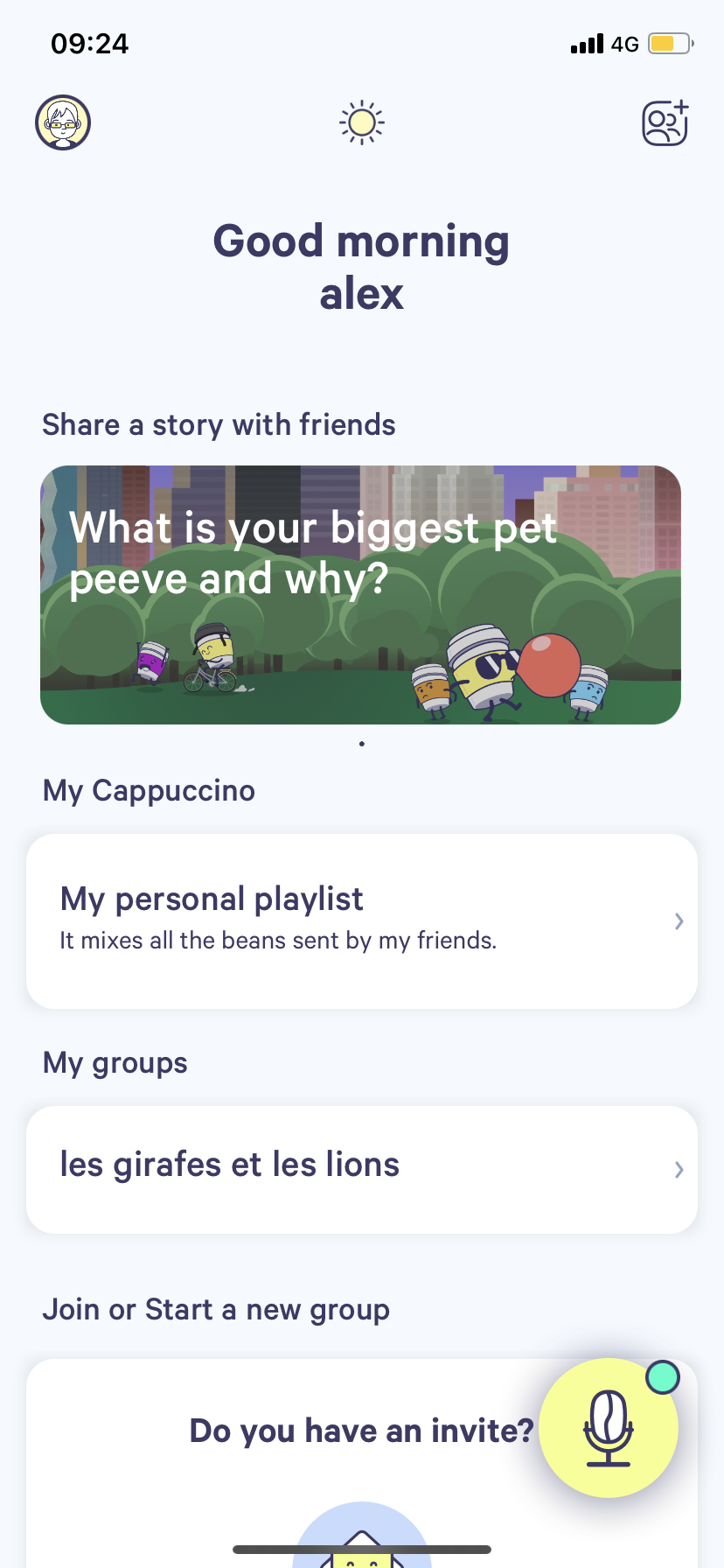
Task: Select the 4G network indicator
Action: (x=623, y=44)
